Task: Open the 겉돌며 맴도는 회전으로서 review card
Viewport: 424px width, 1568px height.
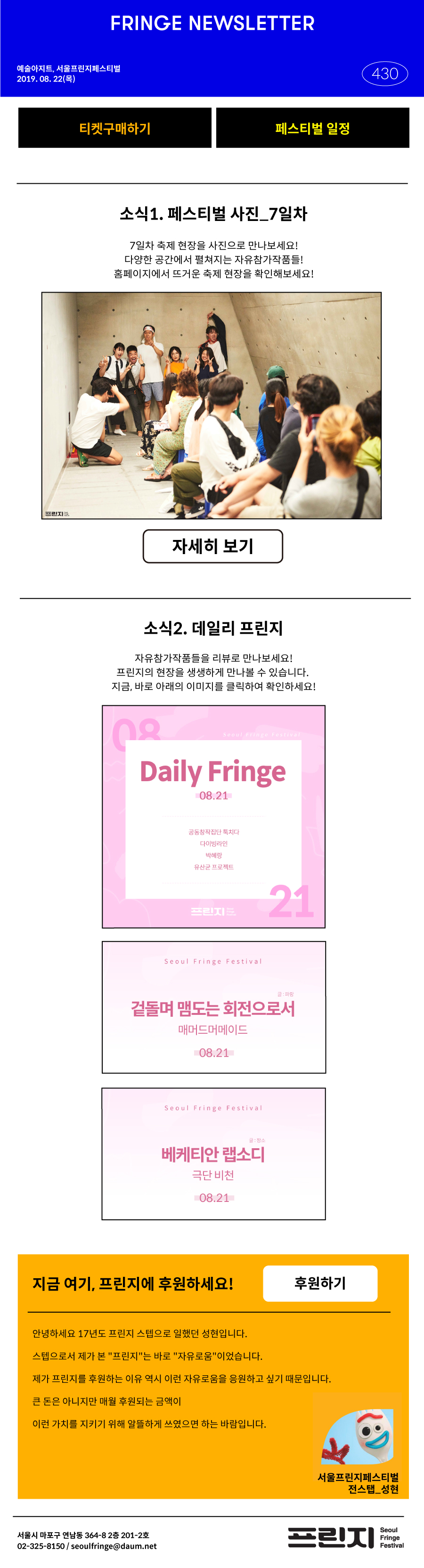Action: (213, 1007)
